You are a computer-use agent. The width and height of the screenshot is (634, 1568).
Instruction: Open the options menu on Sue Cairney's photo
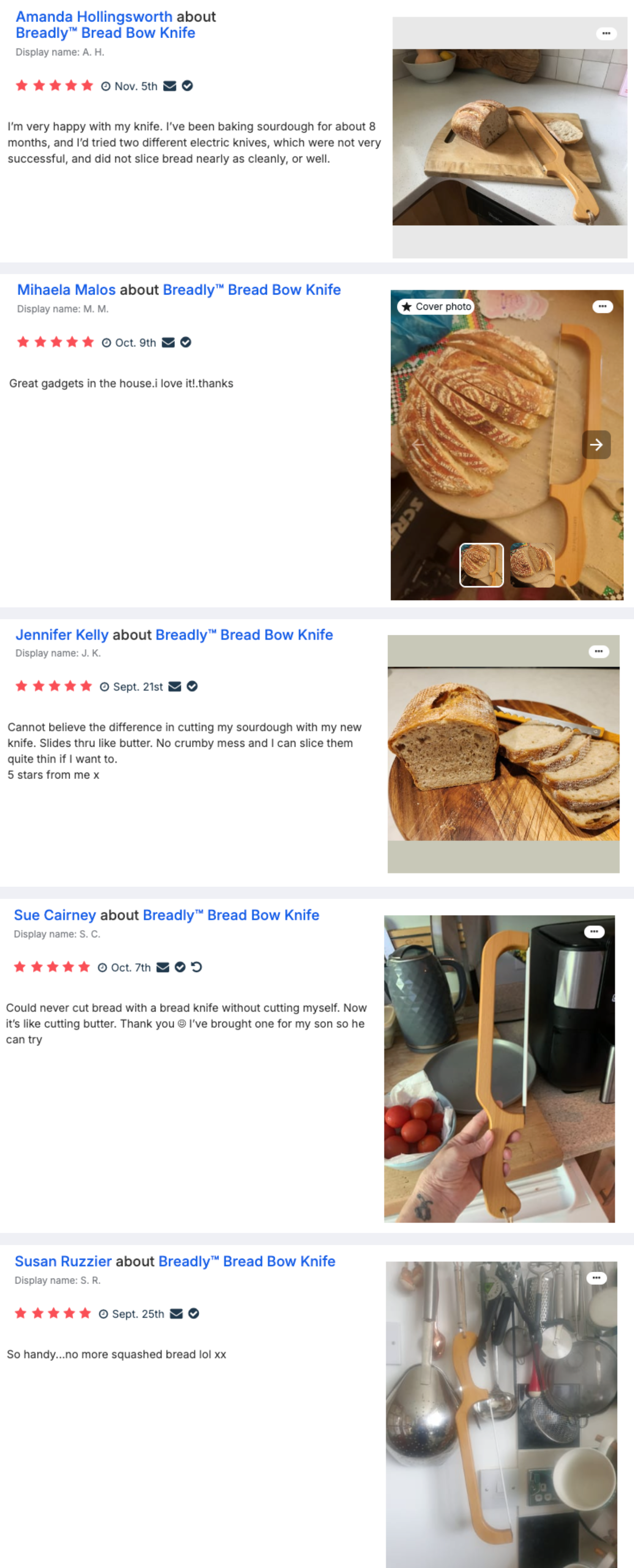coord(594,932)
